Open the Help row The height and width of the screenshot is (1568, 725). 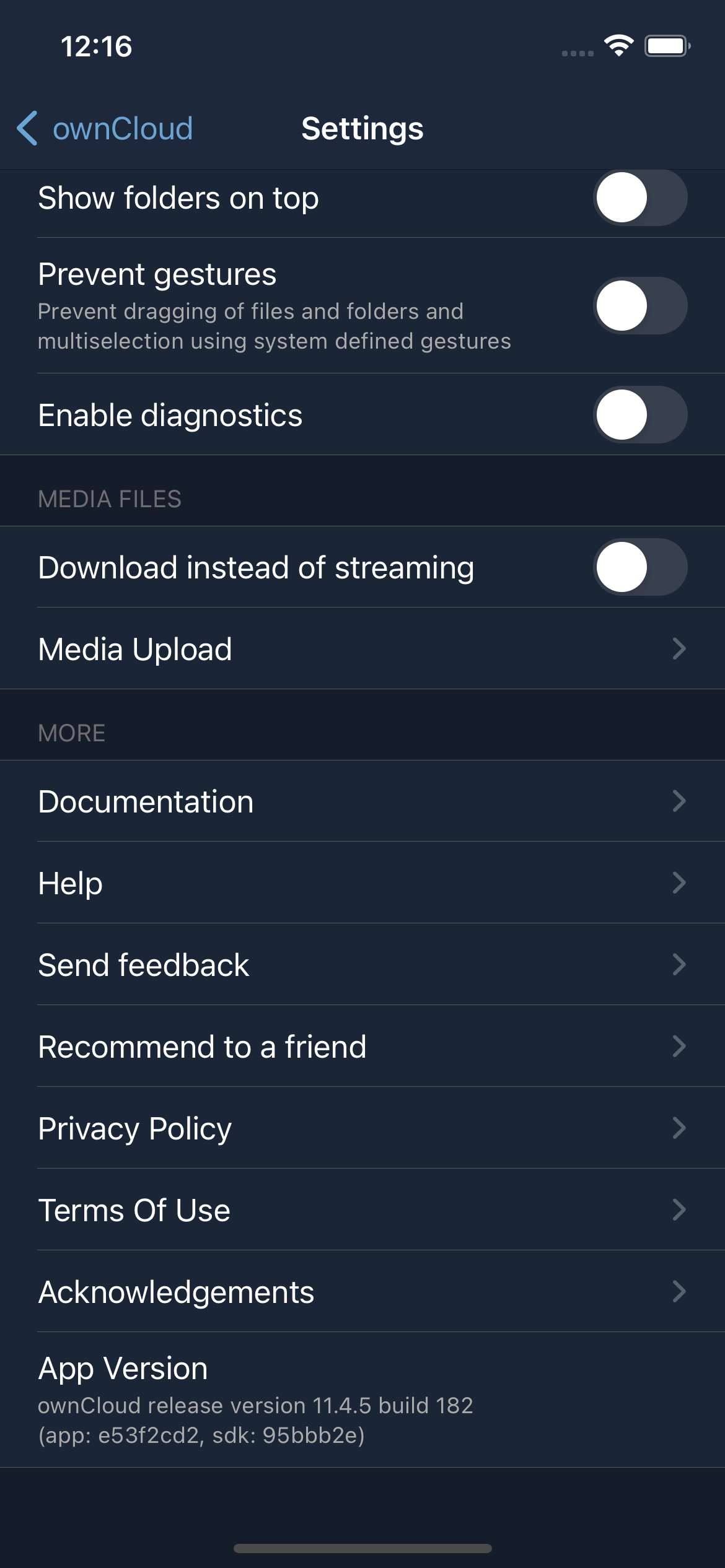click(362, 883)
